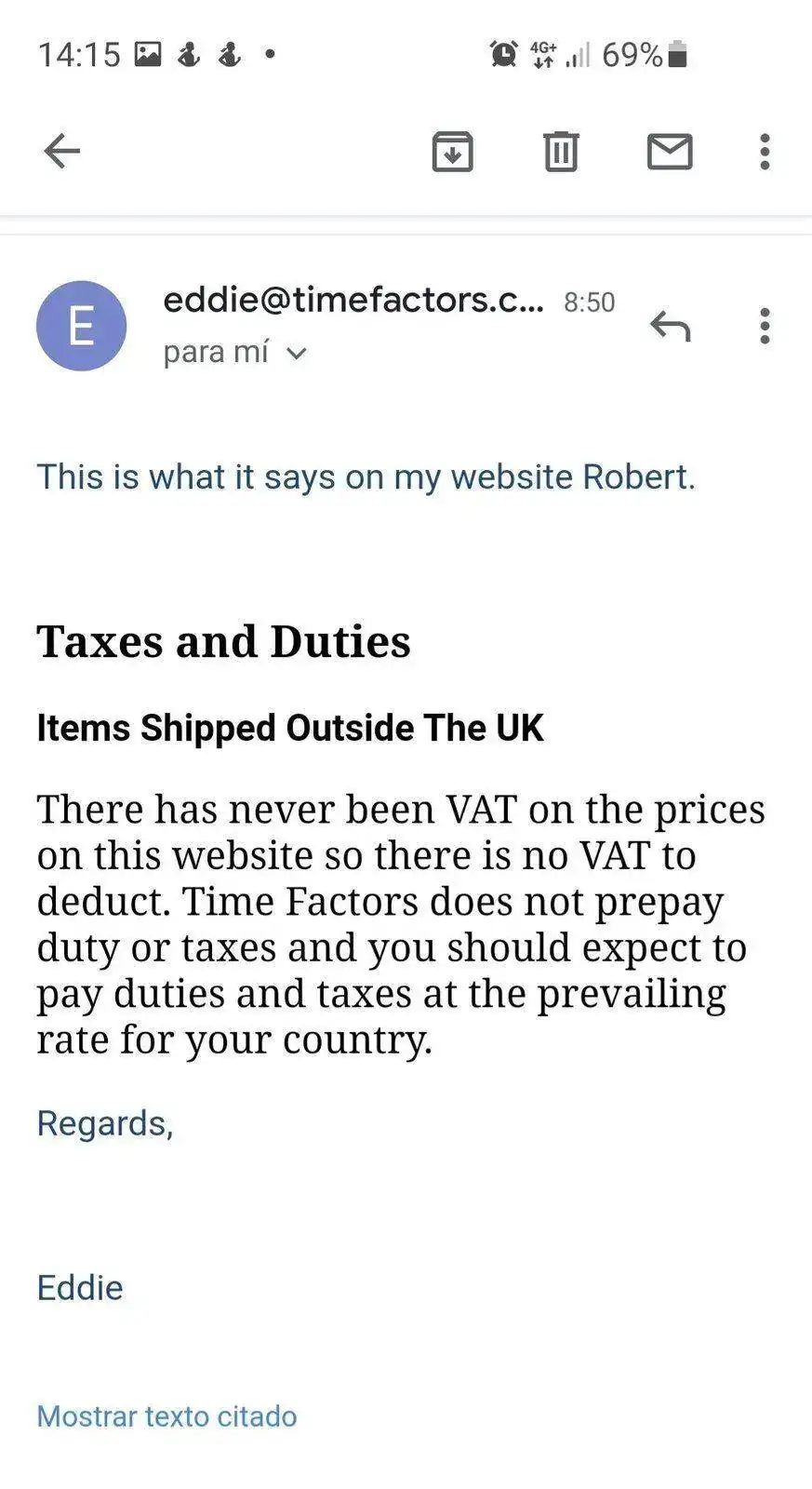This screenshot has width=812, height=1489.
Task: Open the top toolbar overflow menu
Action: 765,151
